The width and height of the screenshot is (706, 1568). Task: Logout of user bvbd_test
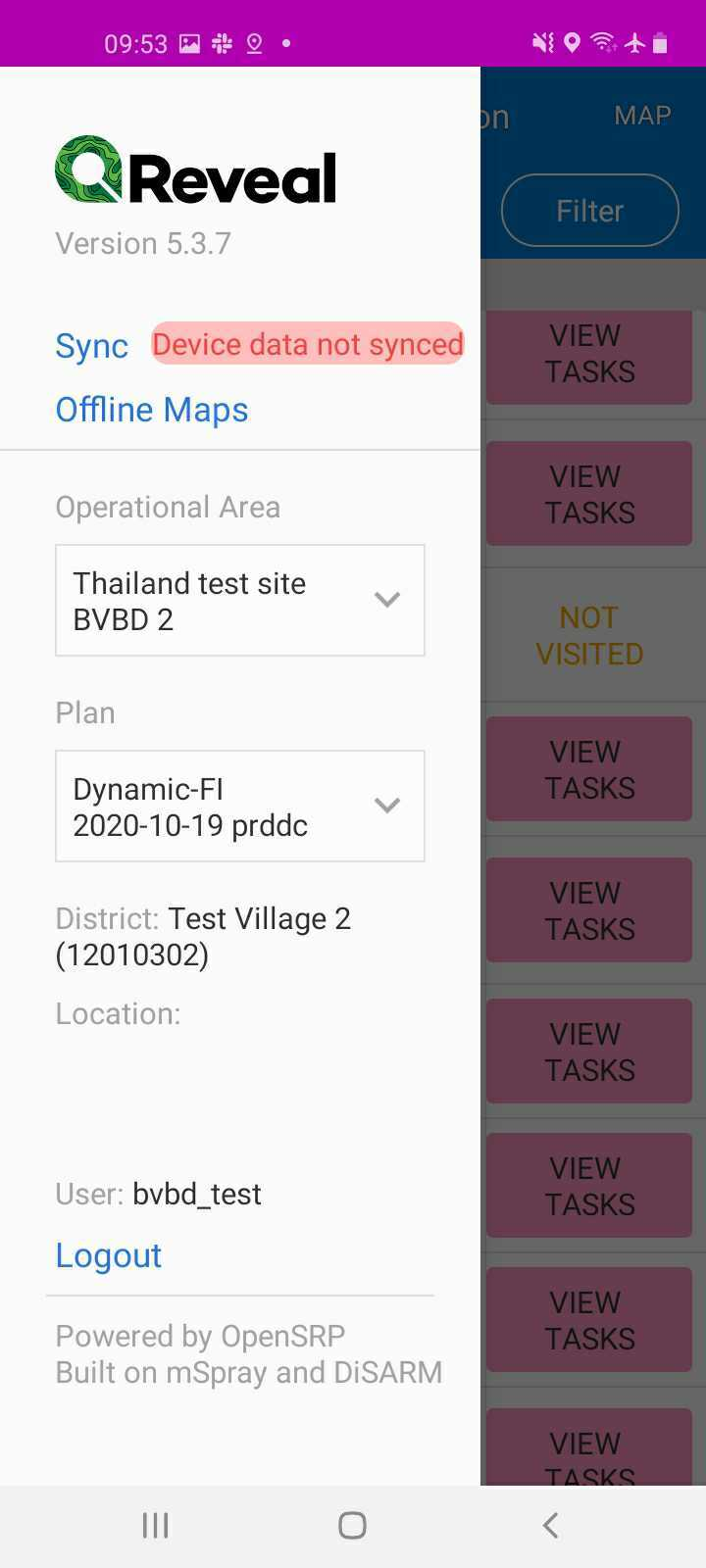click(x=108, y=1255)
